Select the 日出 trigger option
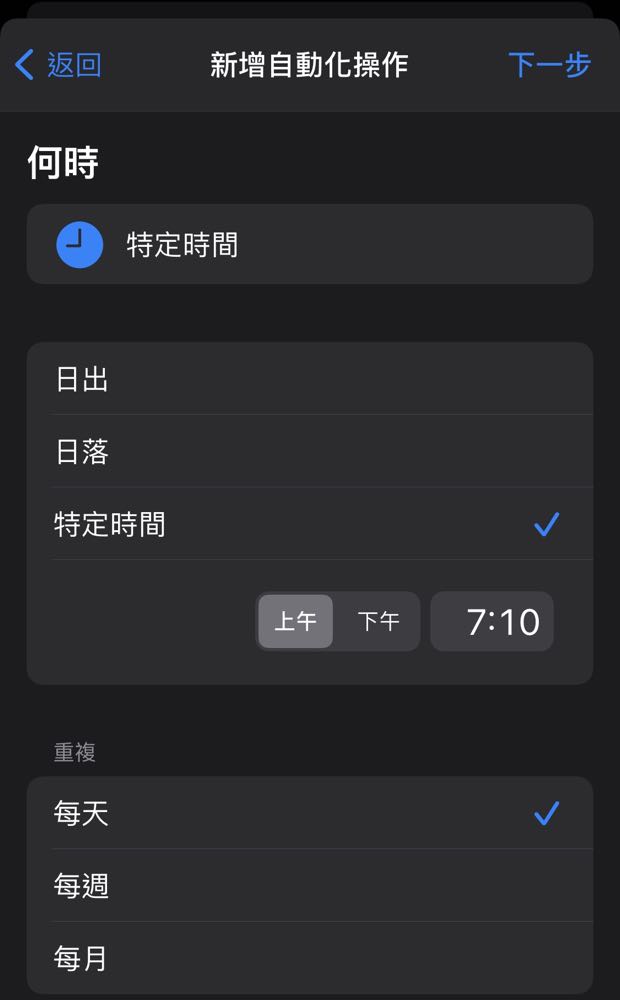The image size is (620, 1000). (310, 379)
